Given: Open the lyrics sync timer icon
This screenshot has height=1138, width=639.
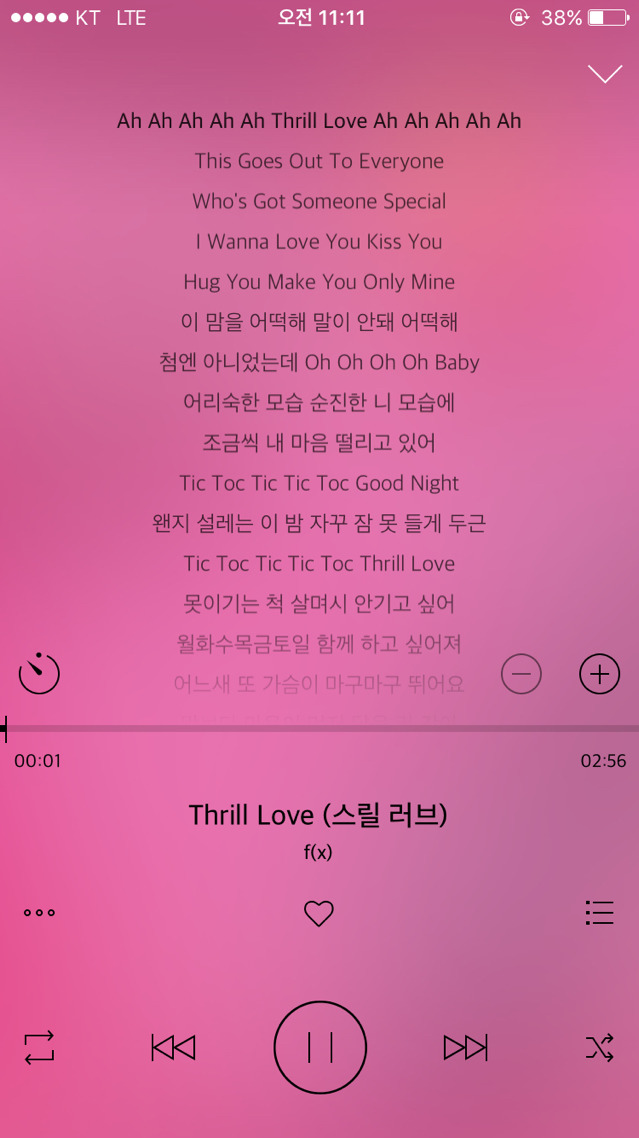Looking at the screenshot, I should (x=39, y=673).
